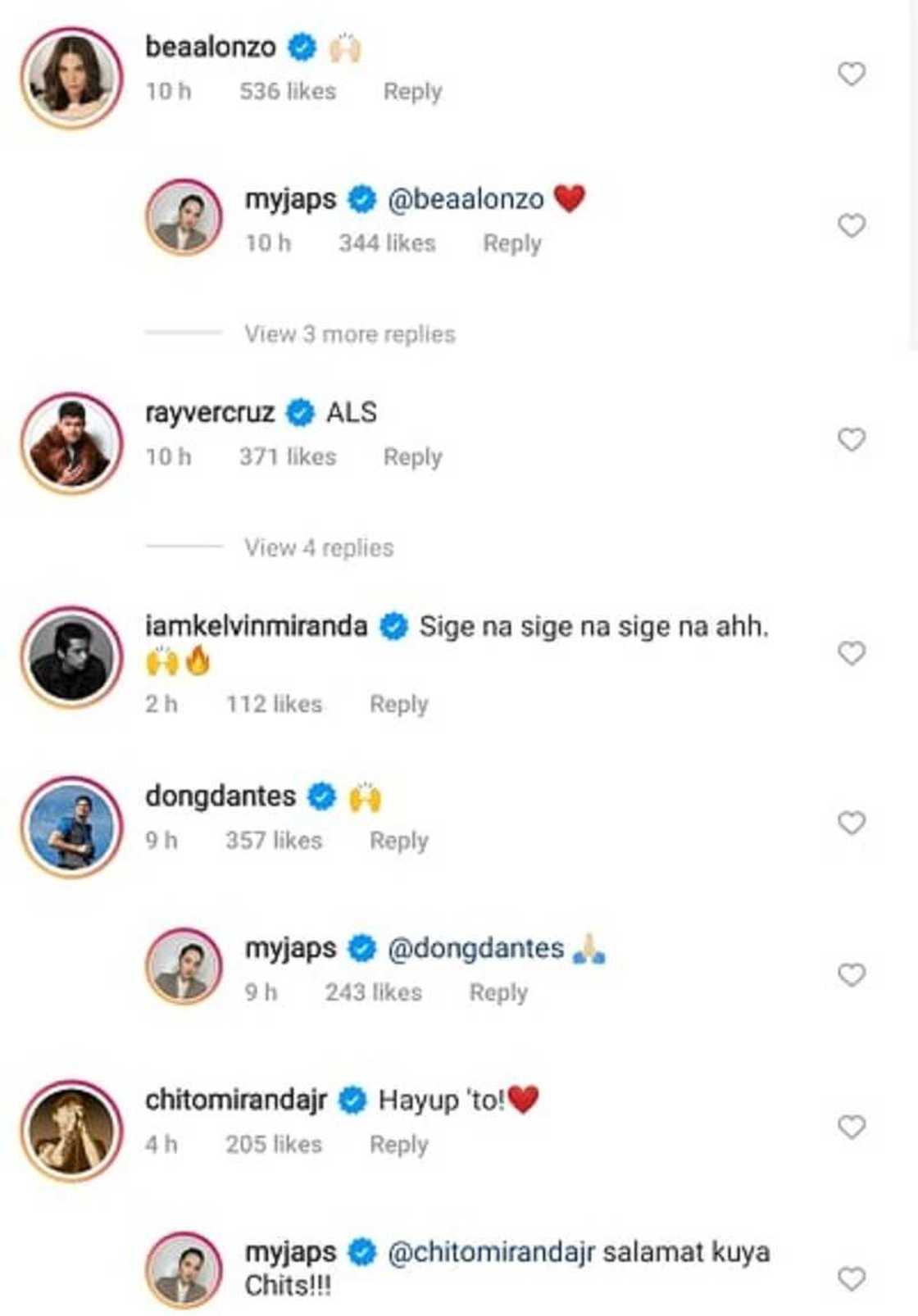
Task: Expand View 4 replies
Action: tap(319, 547)
